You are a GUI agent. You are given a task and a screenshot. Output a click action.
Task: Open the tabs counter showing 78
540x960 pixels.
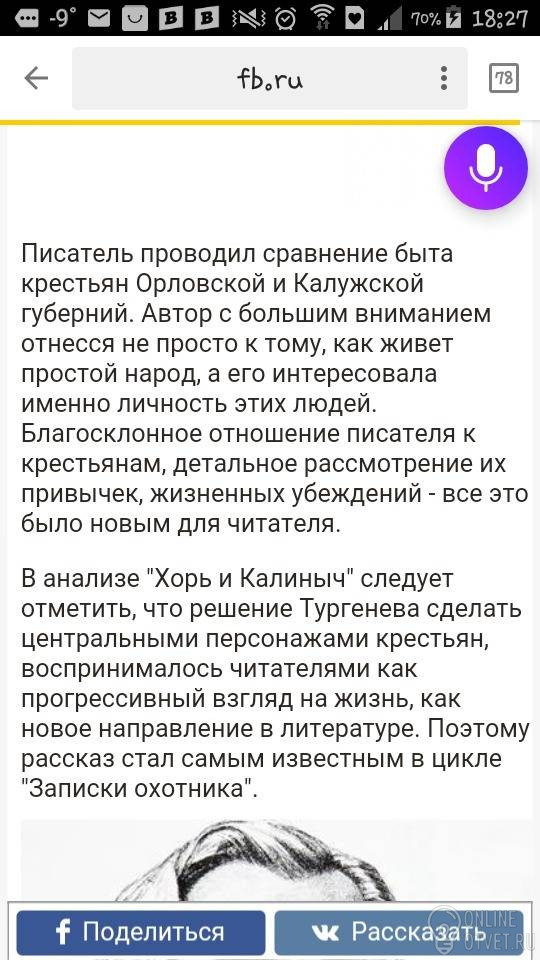click(x=504, y=78)
